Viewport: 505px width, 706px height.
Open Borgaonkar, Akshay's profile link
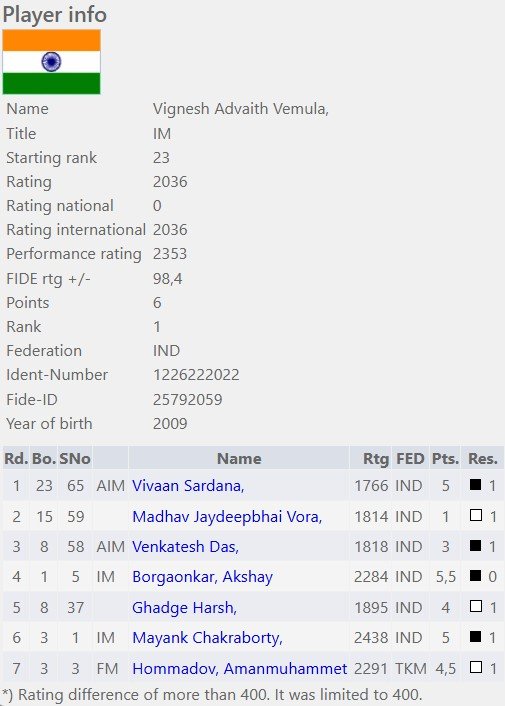(x=203, y=577)
